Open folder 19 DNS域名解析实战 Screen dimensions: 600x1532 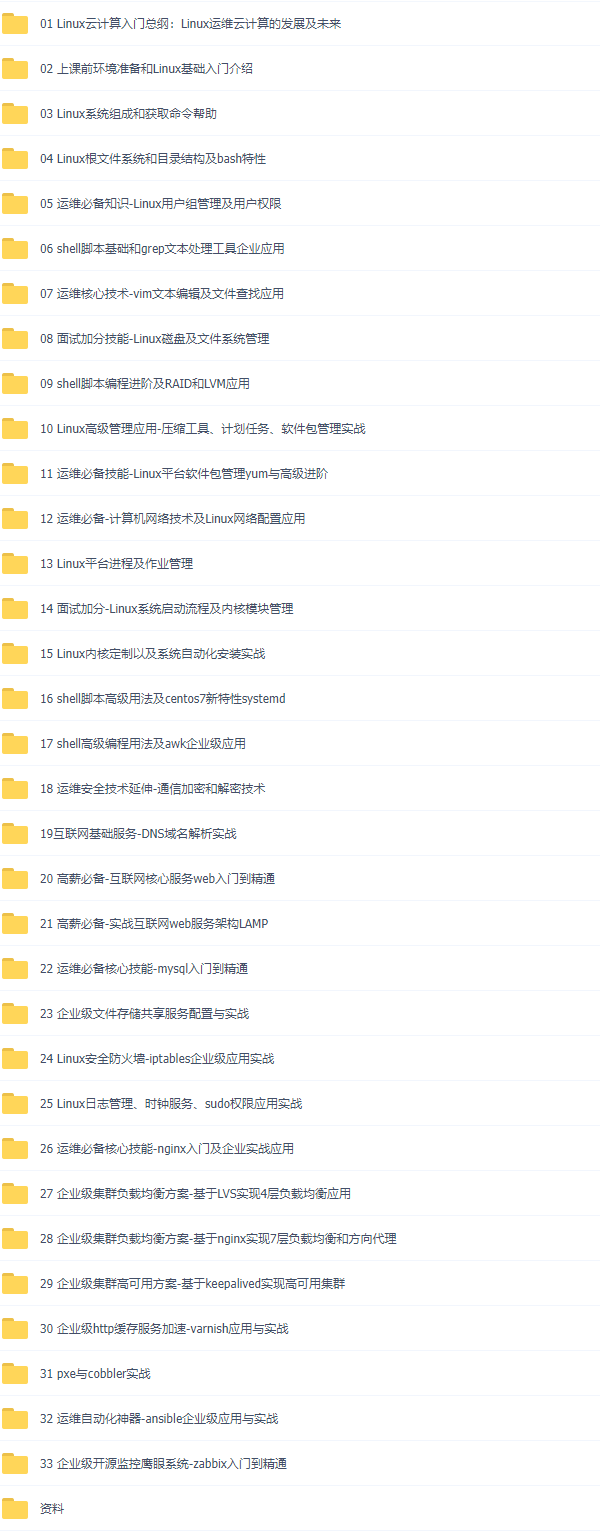pos(138,834)
